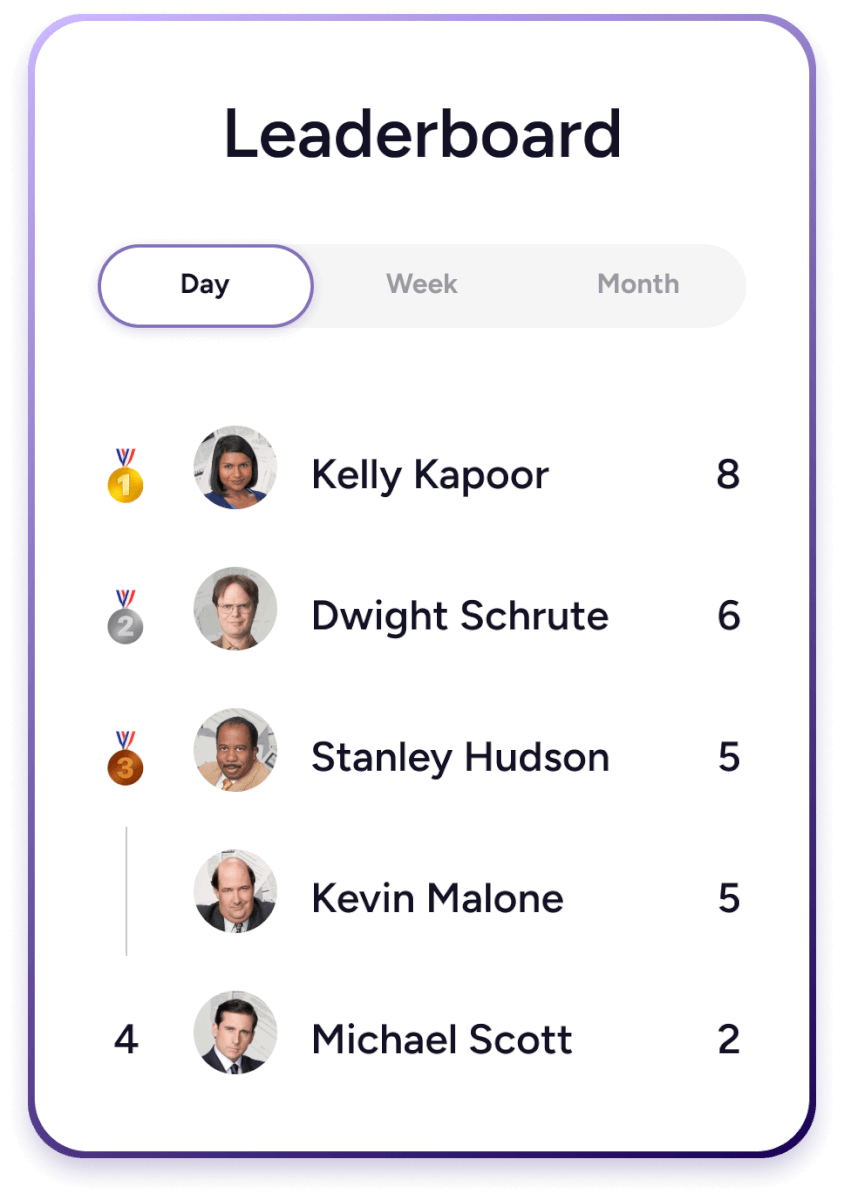844x1200 pixels.
Task: Open Michael Scott's leaderboard entry
Action: pyautogui.click(x=441, y=1040)
